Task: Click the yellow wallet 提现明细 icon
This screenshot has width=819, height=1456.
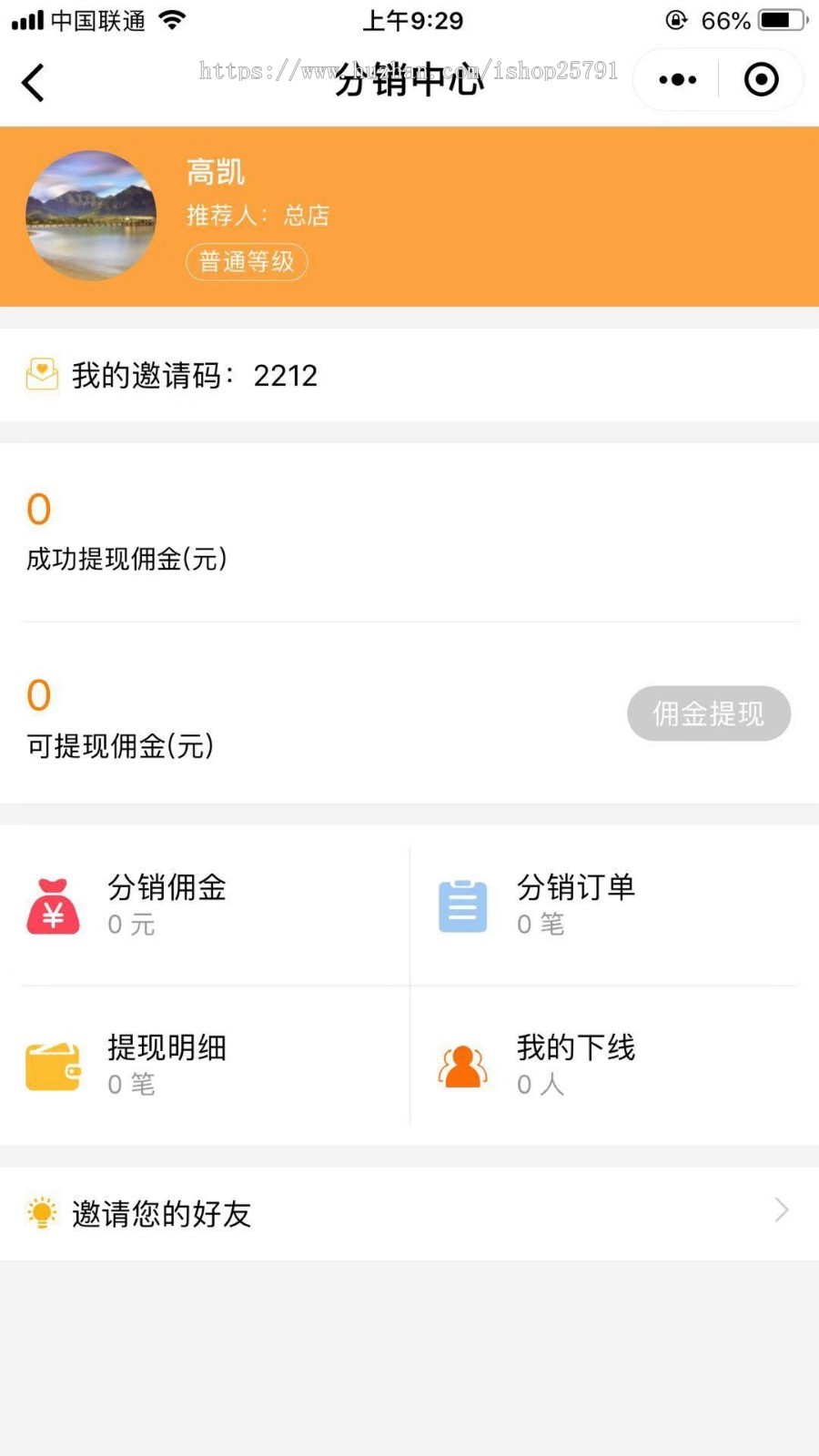Action: pos(52,1065)
